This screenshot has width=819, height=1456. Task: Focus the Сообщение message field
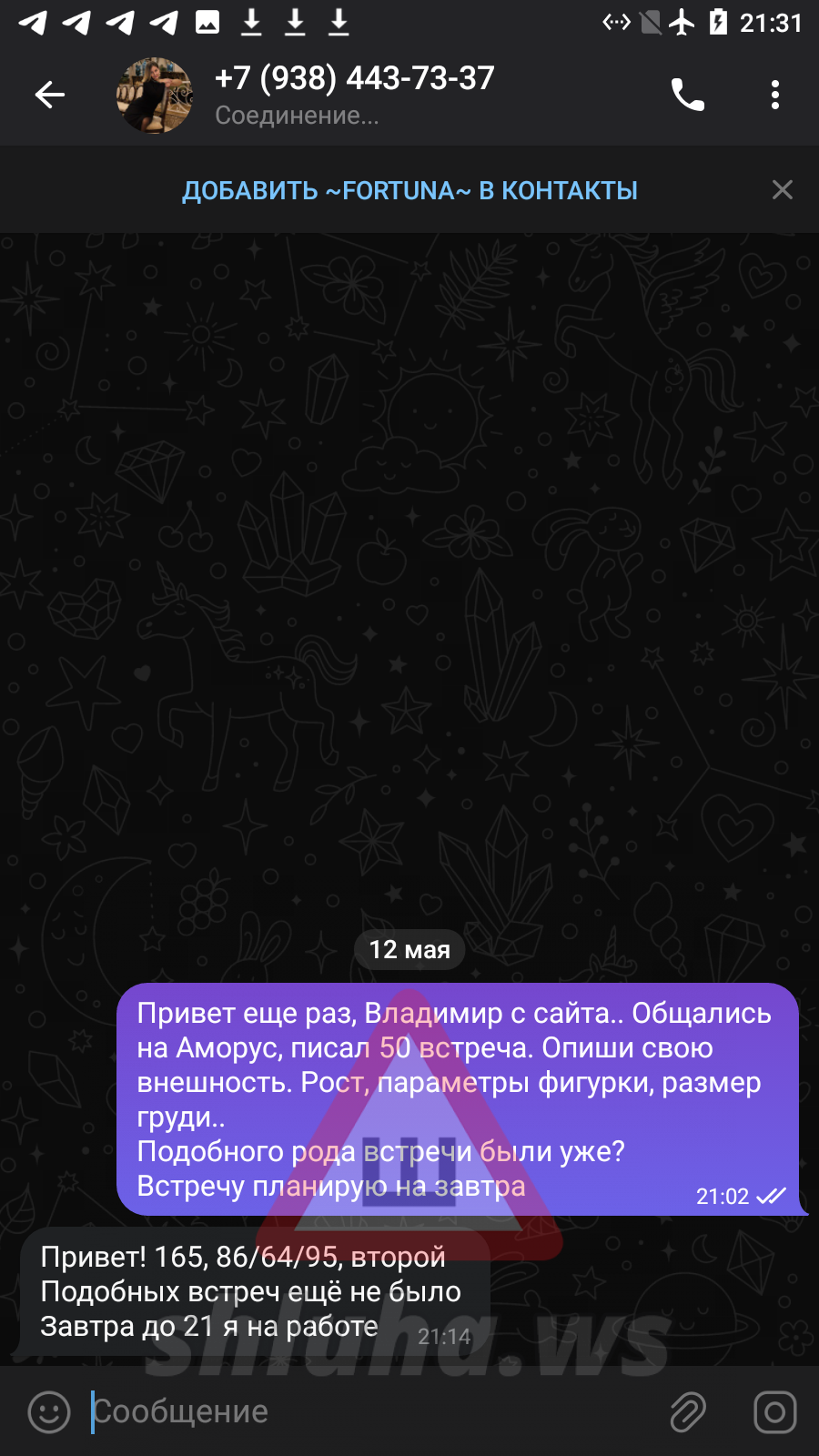point(364,1412)
